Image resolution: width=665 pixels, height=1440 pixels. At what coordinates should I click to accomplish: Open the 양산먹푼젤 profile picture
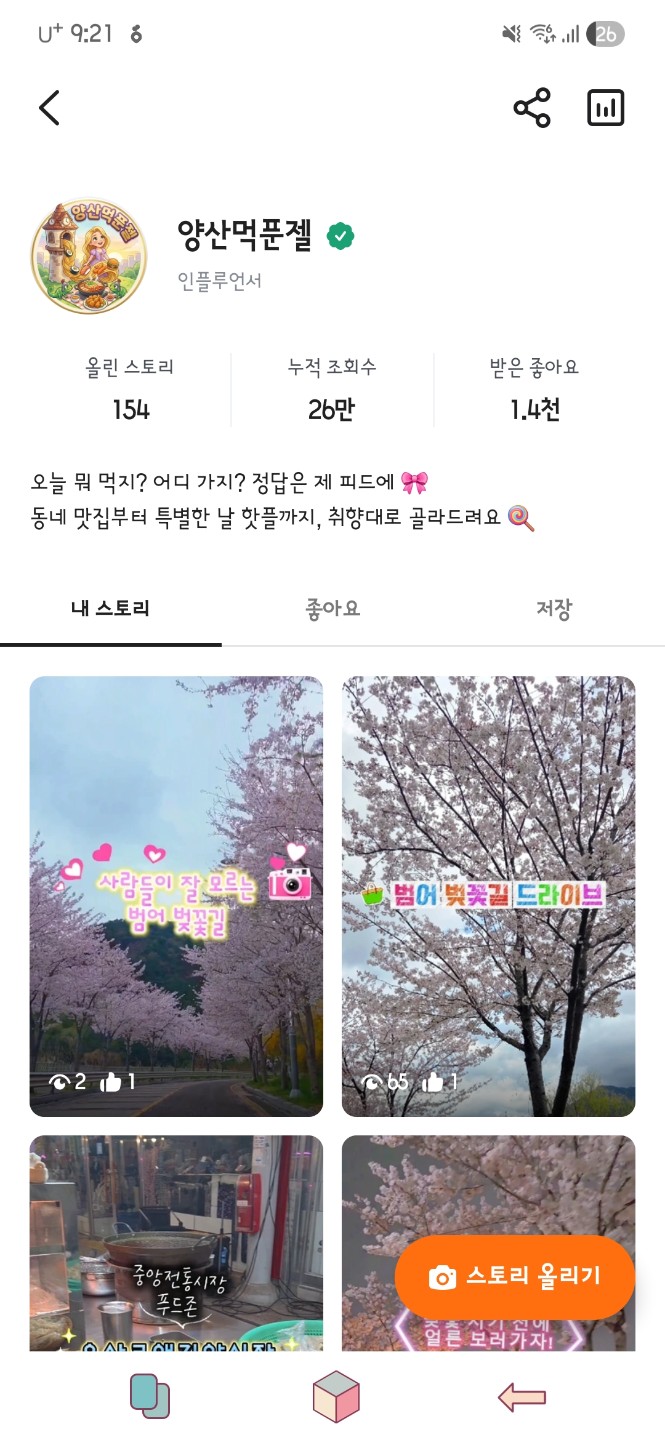(x=89, y=257)
